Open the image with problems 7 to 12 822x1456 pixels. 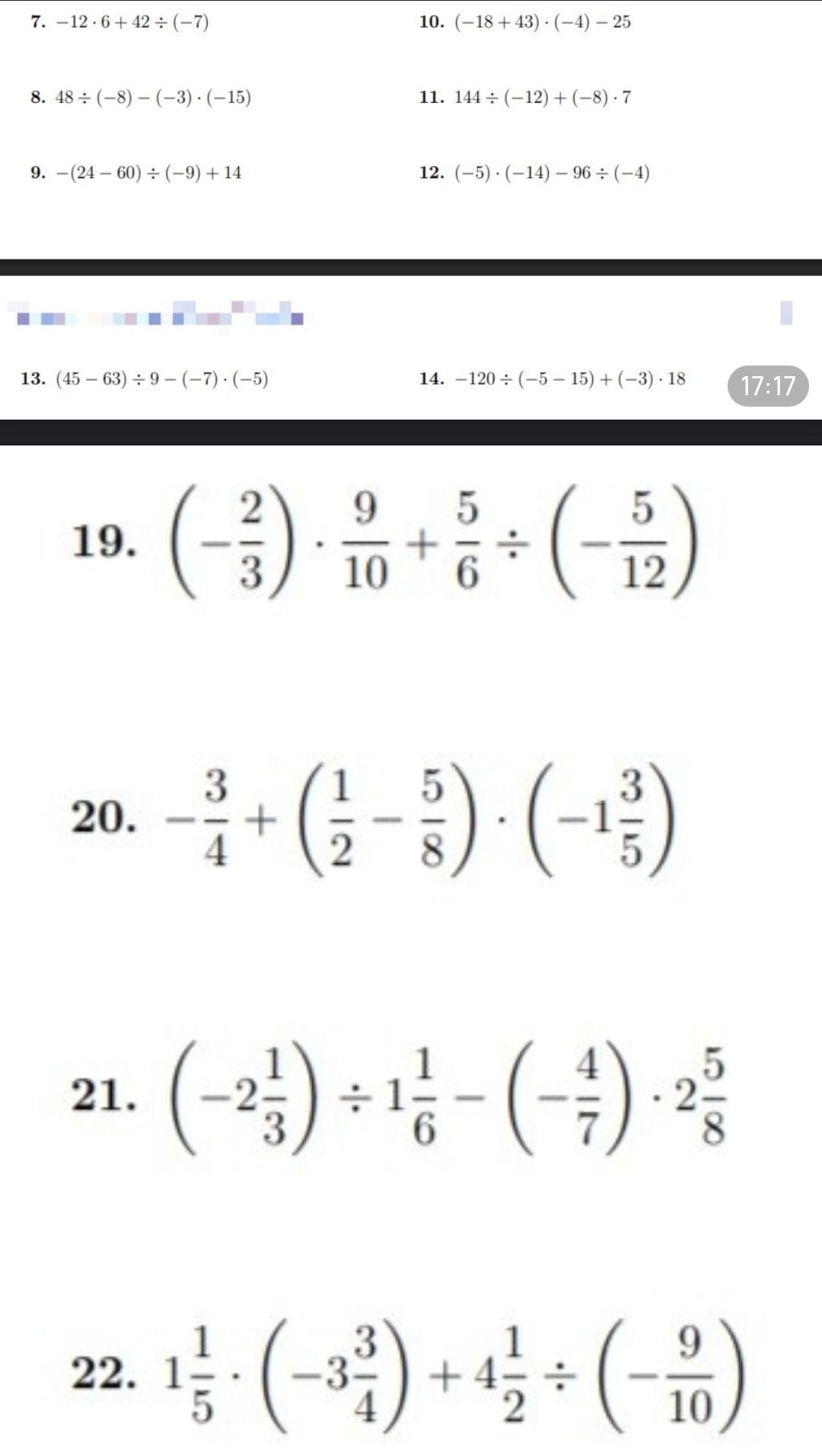(411, 129)
